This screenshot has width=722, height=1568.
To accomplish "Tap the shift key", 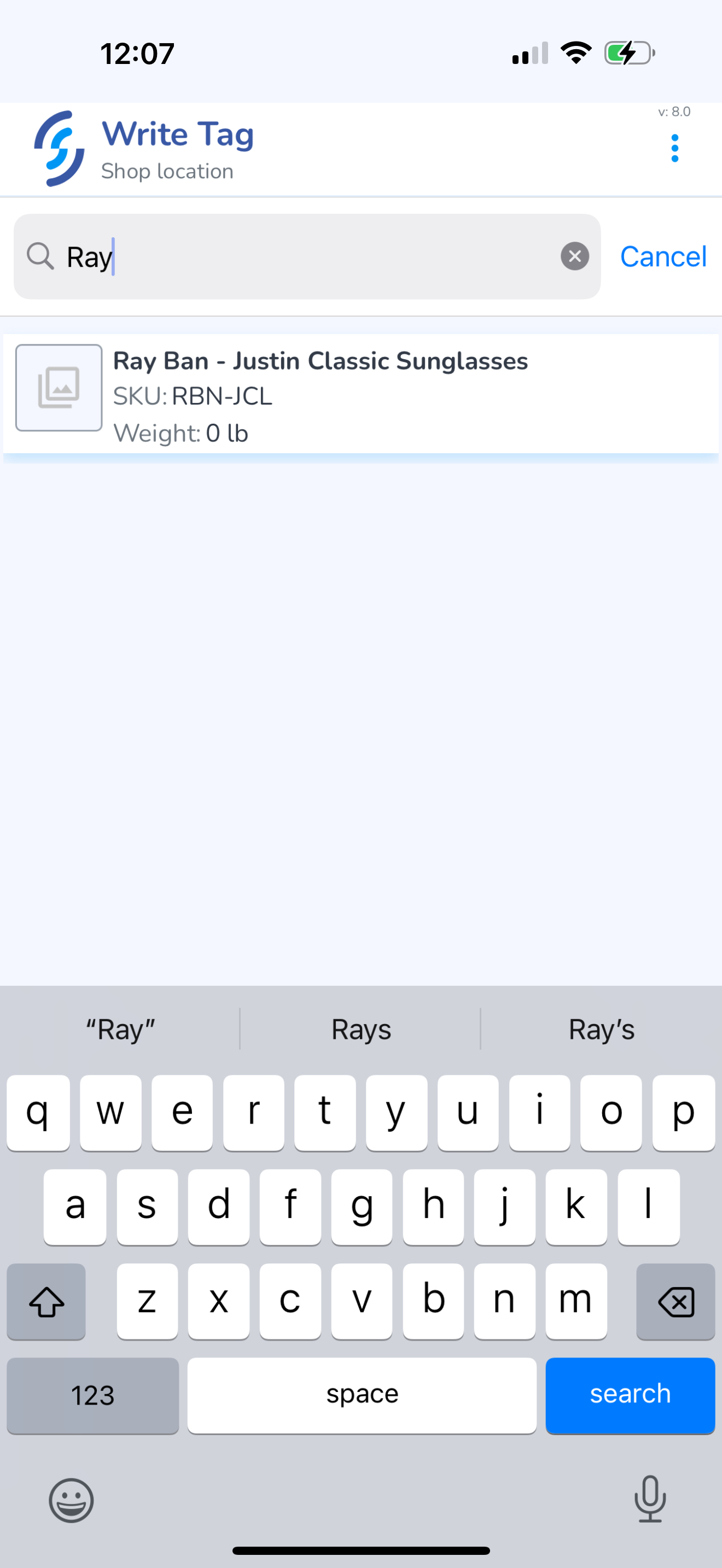I will pyautogui.click(x=46, y=1301).
